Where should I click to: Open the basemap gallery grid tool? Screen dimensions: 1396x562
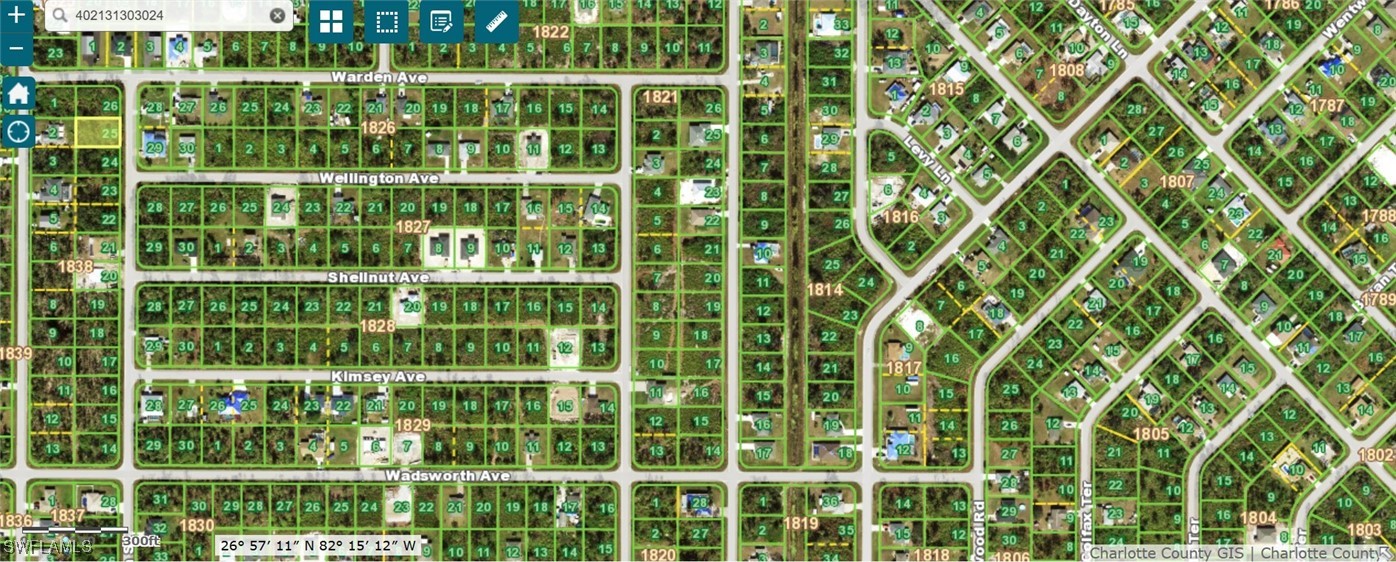point(331,22)
